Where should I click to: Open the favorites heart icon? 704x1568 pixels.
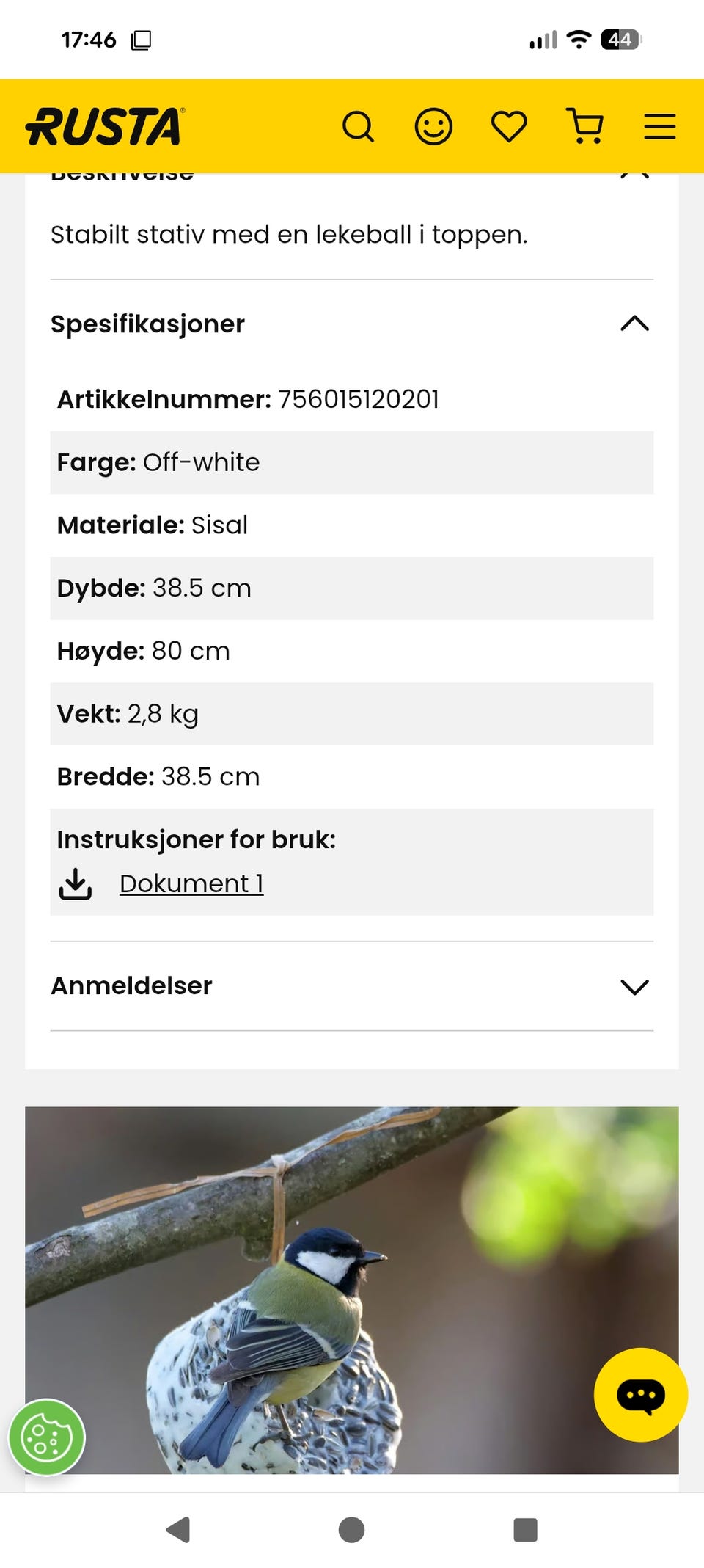pos(509,125)
